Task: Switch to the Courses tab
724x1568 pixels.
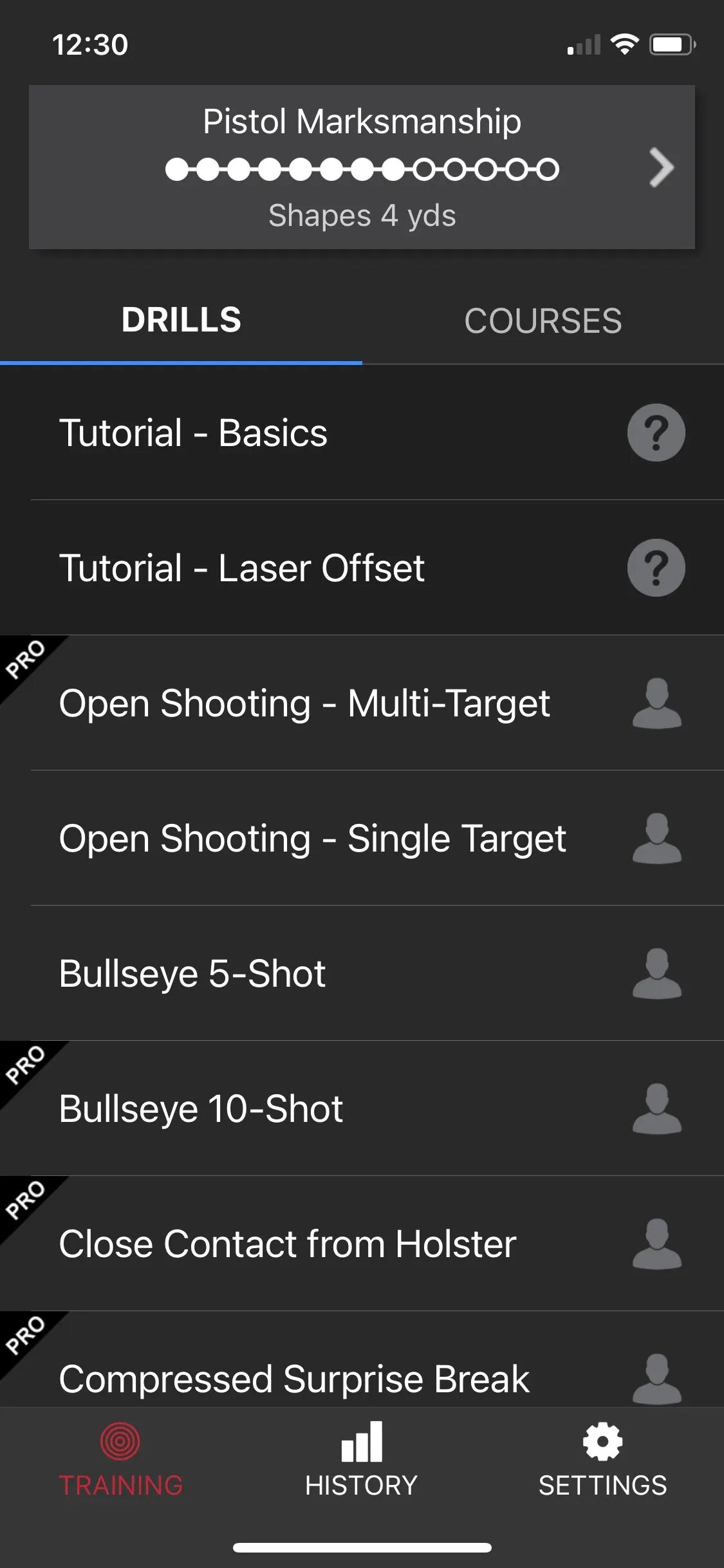Action: [x=543, y=321]
